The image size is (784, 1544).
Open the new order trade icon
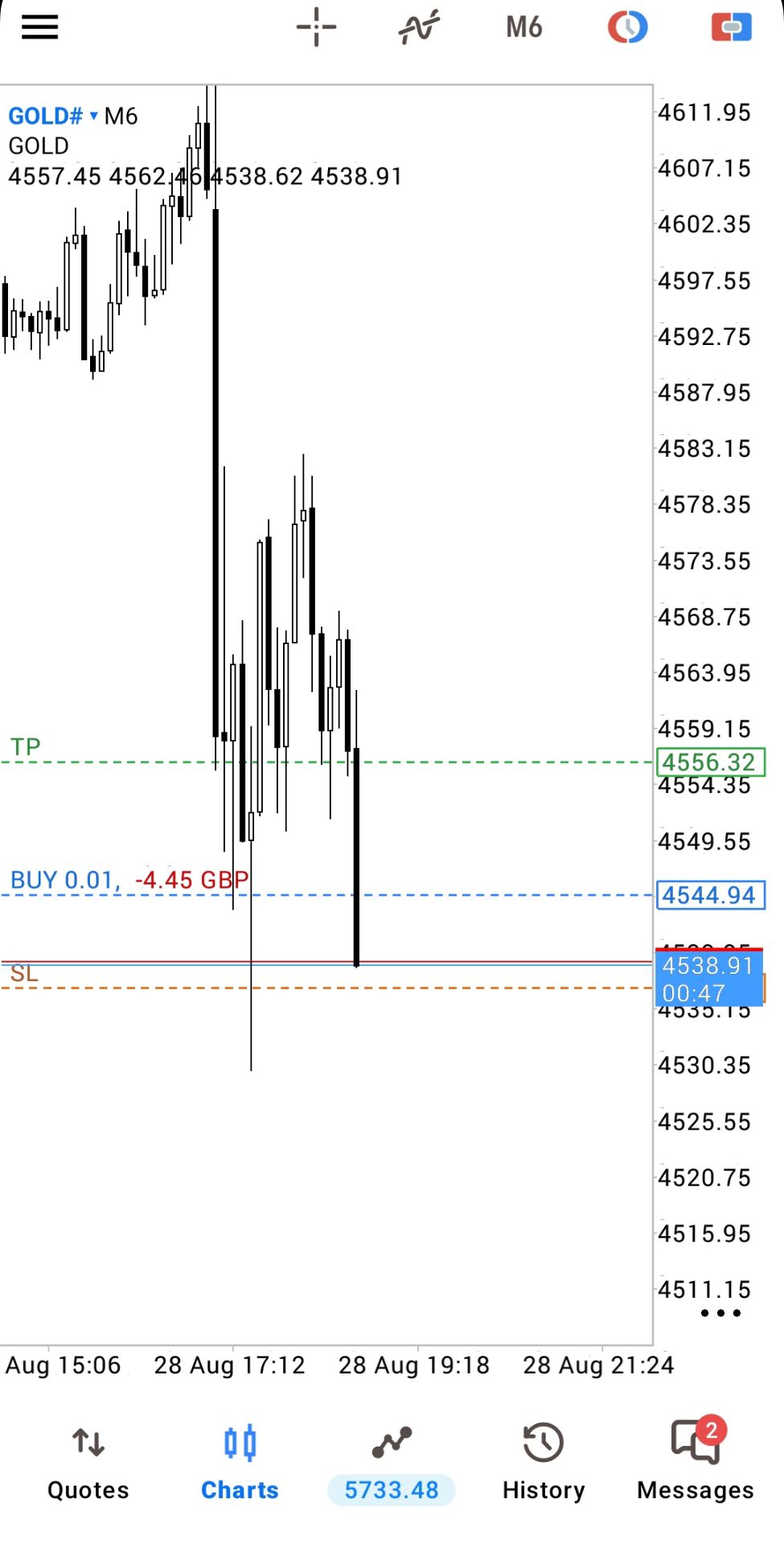pos(731,27)
